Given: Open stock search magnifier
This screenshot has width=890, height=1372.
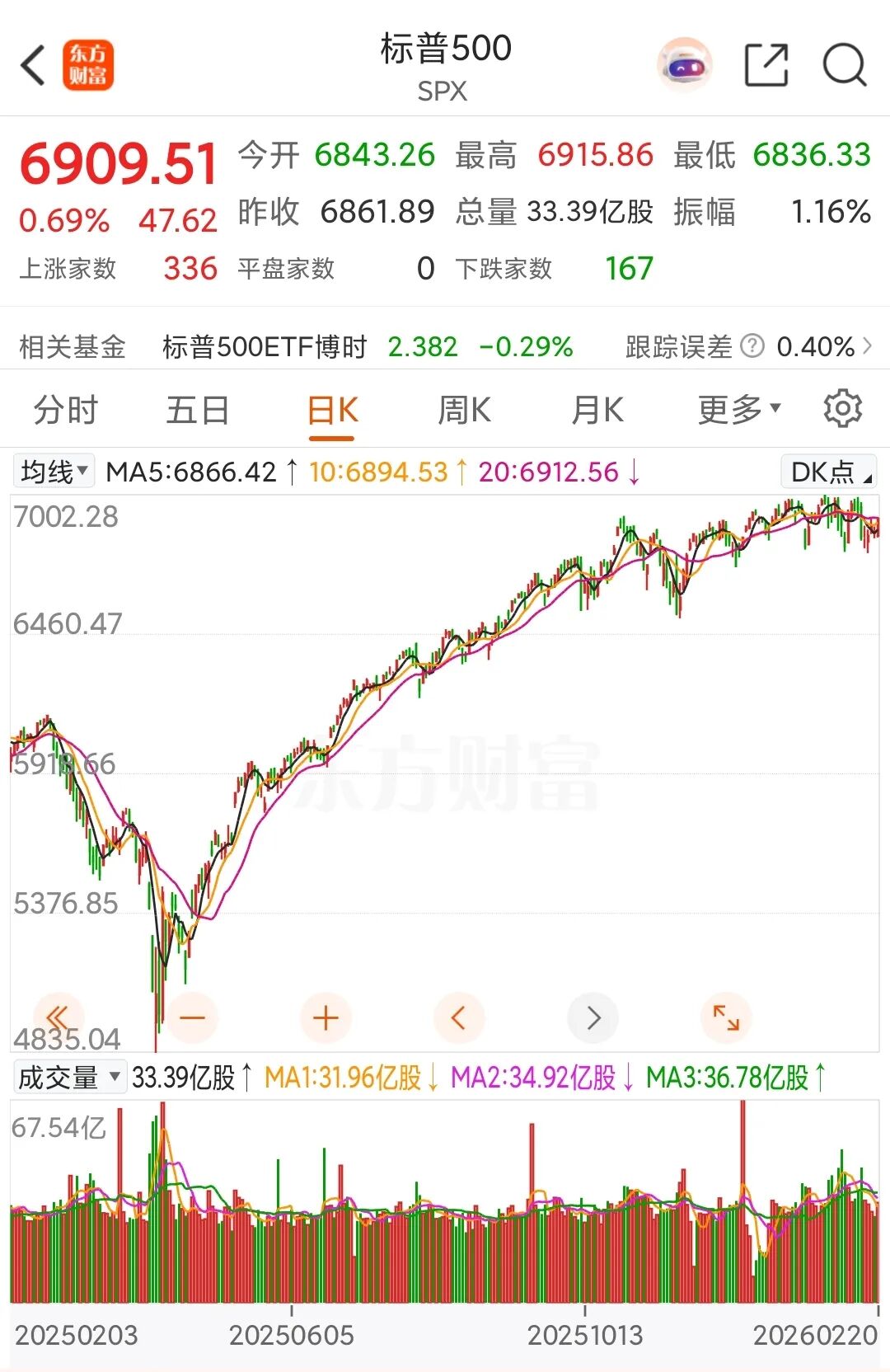Looking at the screenshot, I should coord(845,65).
